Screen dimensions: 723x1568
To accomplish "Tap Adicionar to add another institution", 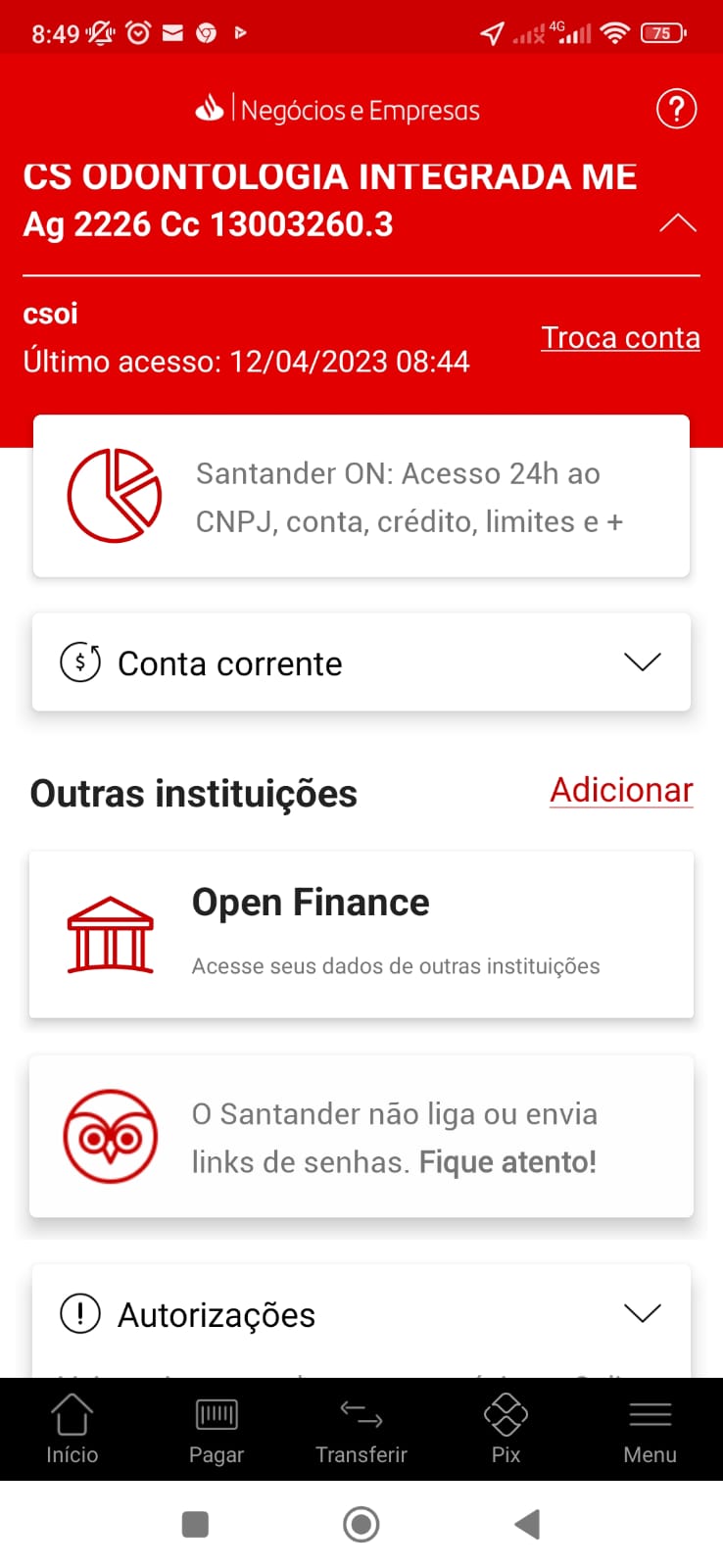I will click(x=621, y=790).
